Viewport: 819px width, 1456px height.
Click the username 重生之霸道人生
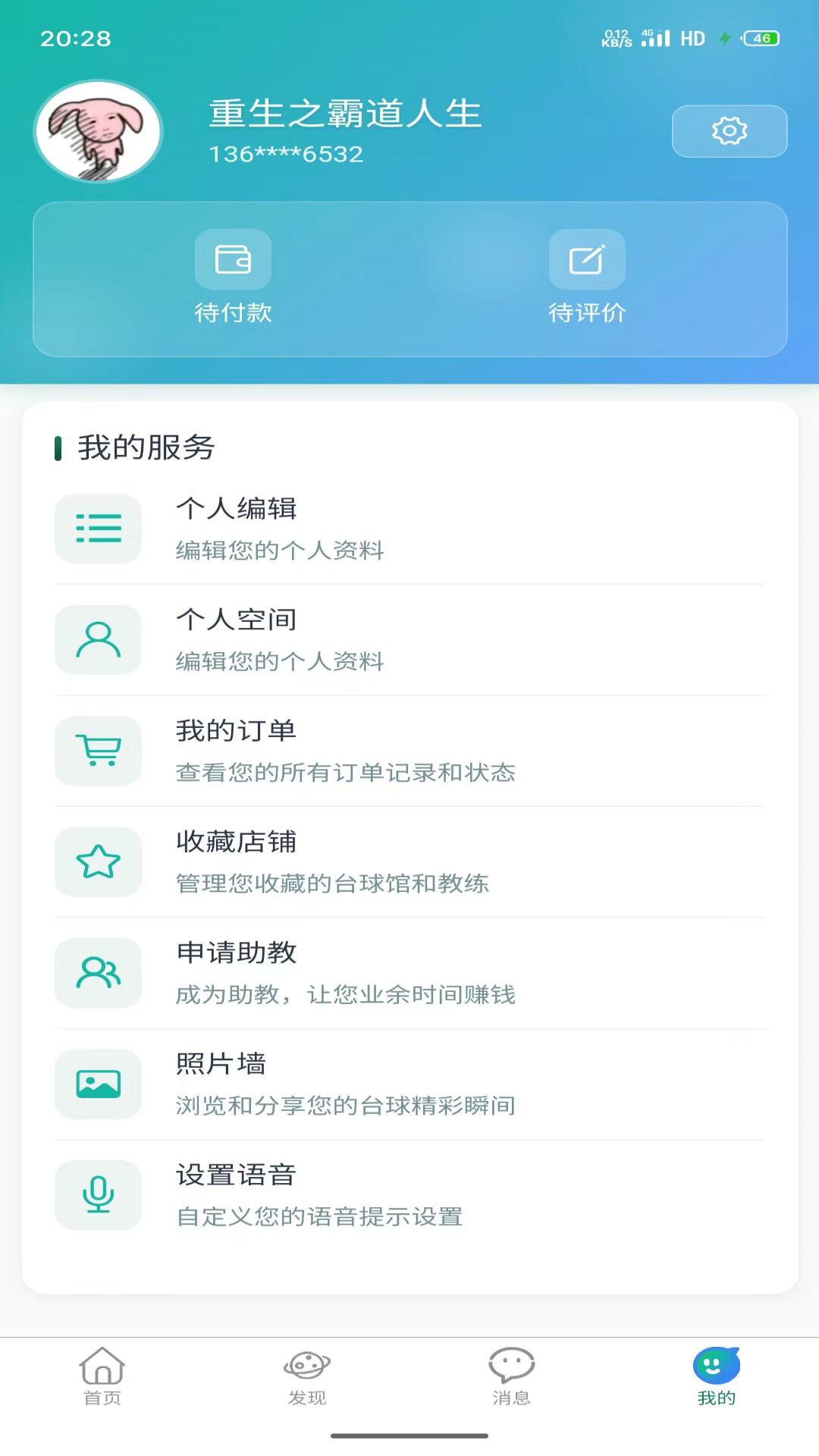coord(345,114)
